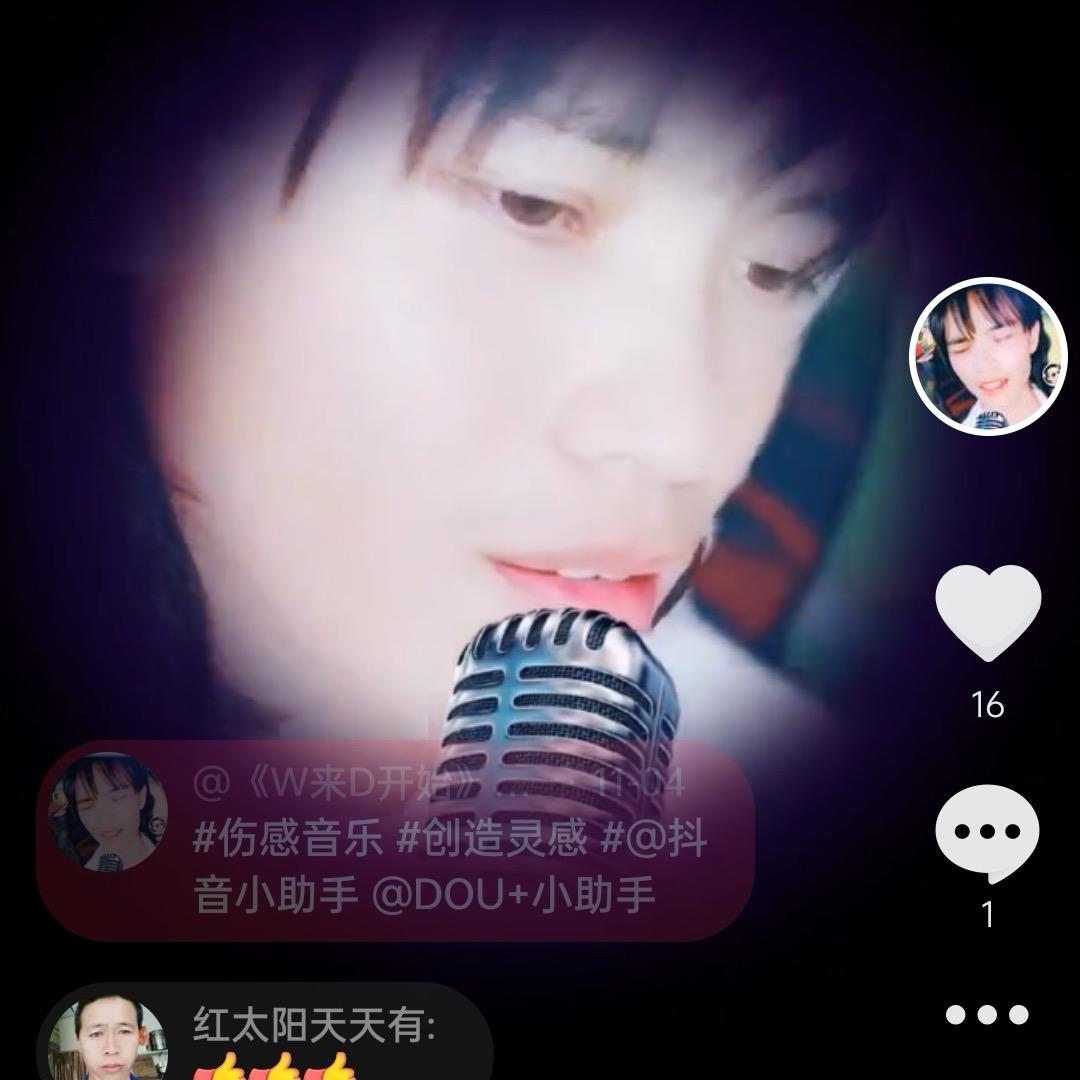Image resolution: width=1080 pixels, height=1080 pixels.
Task: Tap the #创造灵感 hashtag
Action: pos(492,840)
